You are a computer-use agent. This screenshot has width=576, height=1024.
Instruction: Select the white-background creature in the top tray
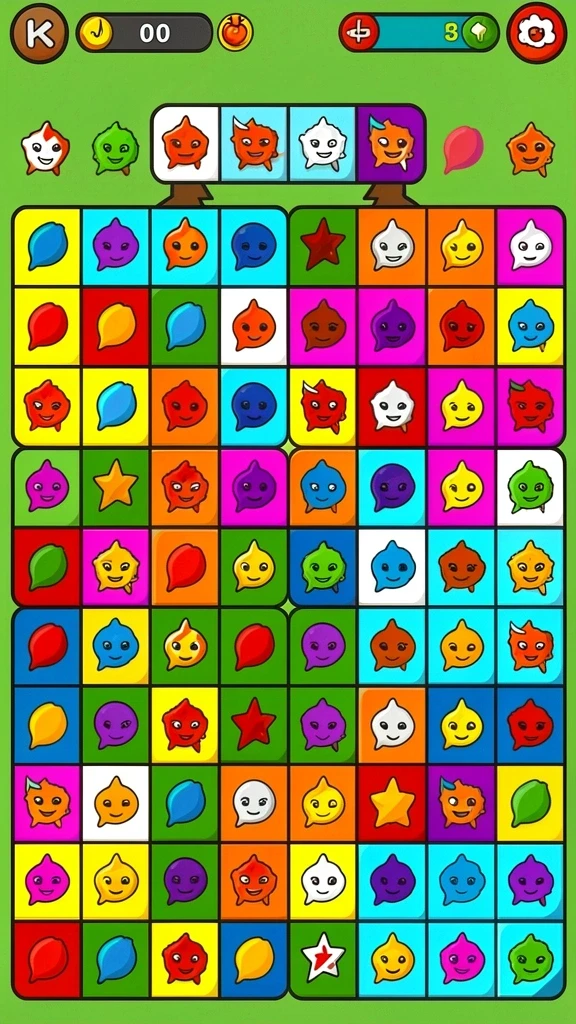coord(186,144)
